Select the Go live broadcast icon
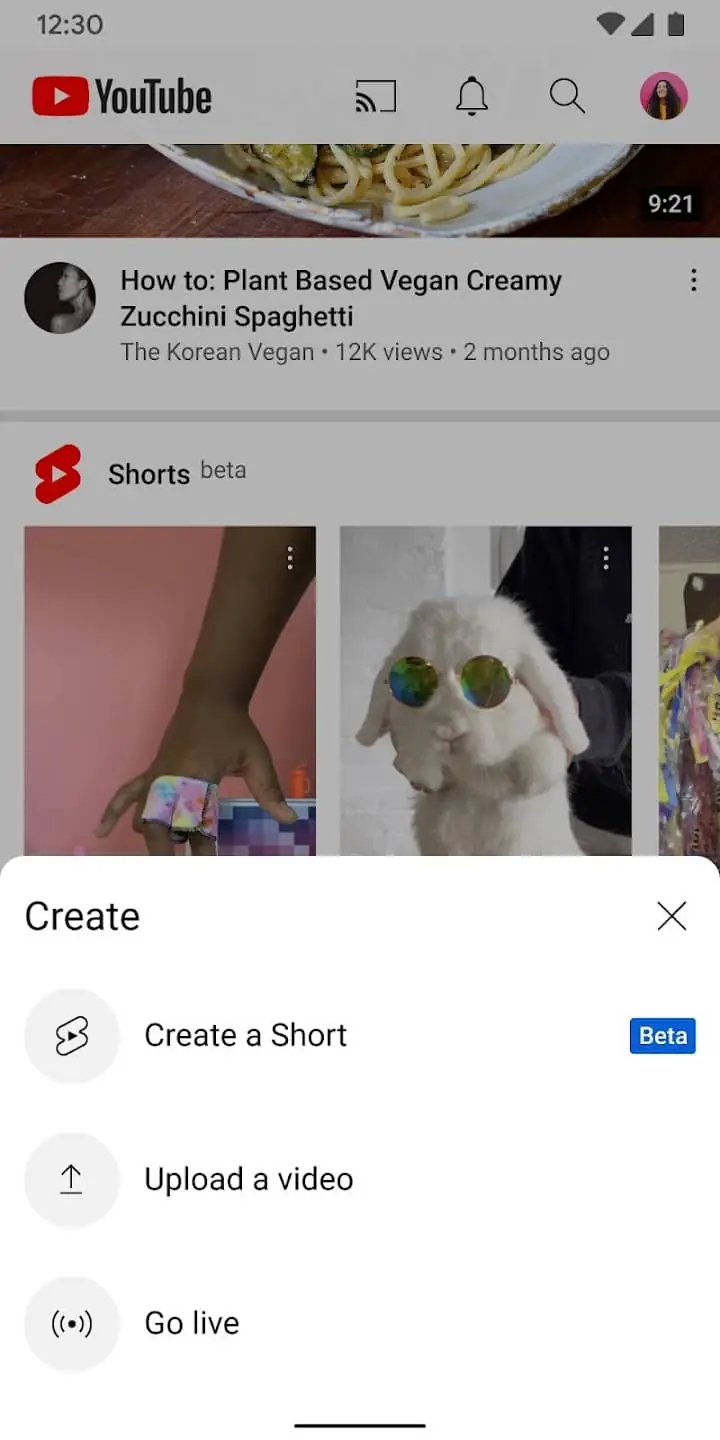Image resolution: width=720 pixels, height=1440 pixels. 71,1323
